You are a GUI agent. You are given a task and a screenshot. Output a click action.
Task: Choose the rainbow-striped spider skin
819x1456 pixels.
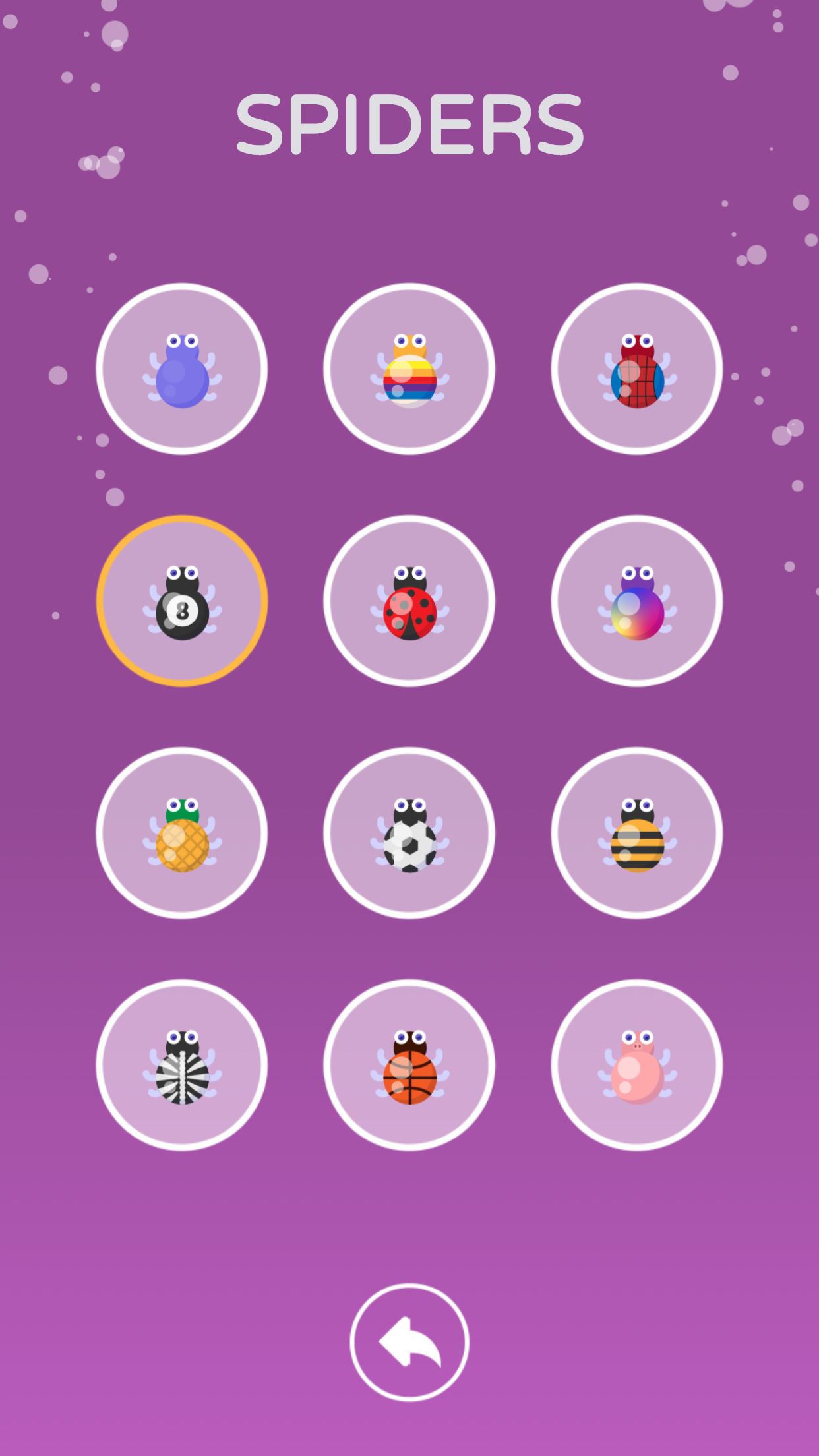pos(409,369)
